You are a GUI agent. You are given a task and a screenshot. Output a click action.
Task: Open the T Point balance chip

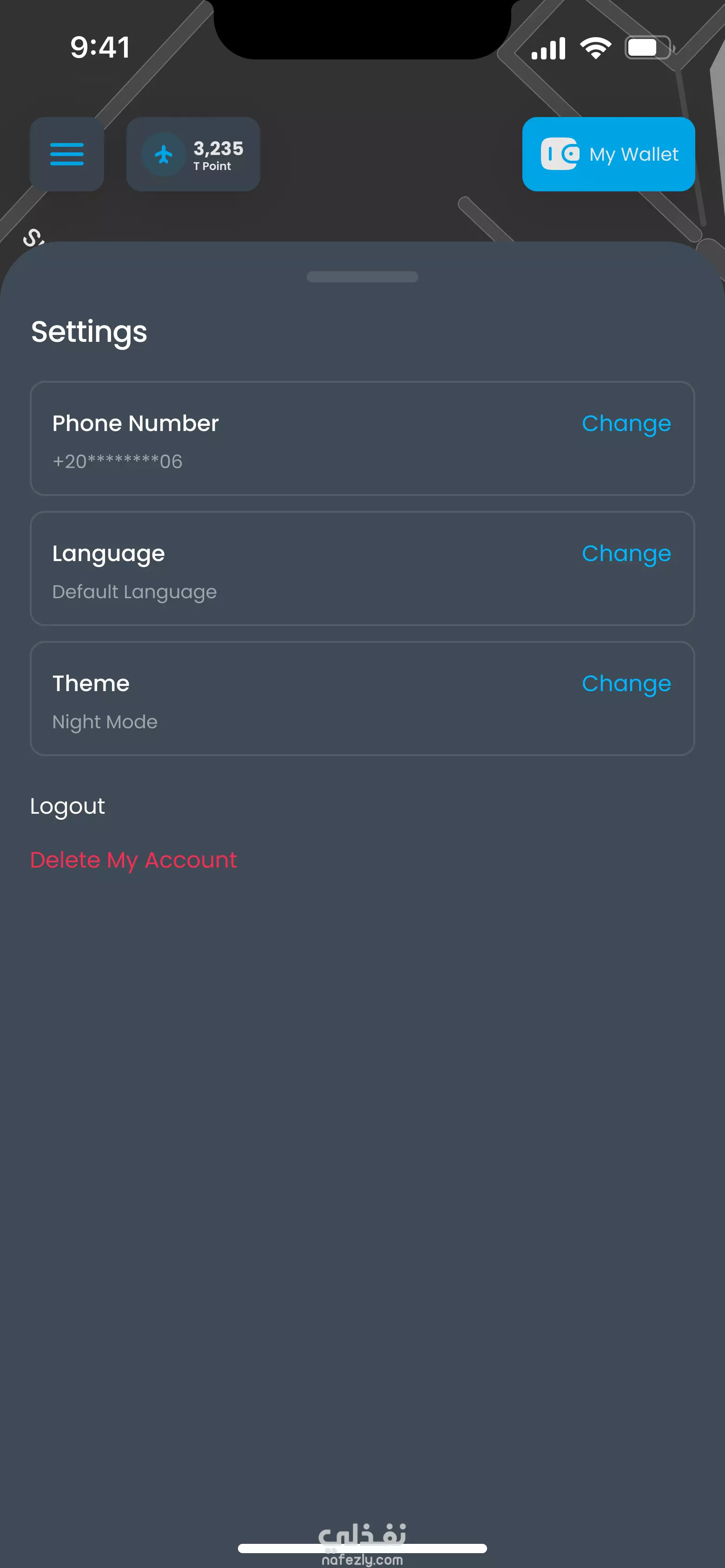[x=193, y=154]
